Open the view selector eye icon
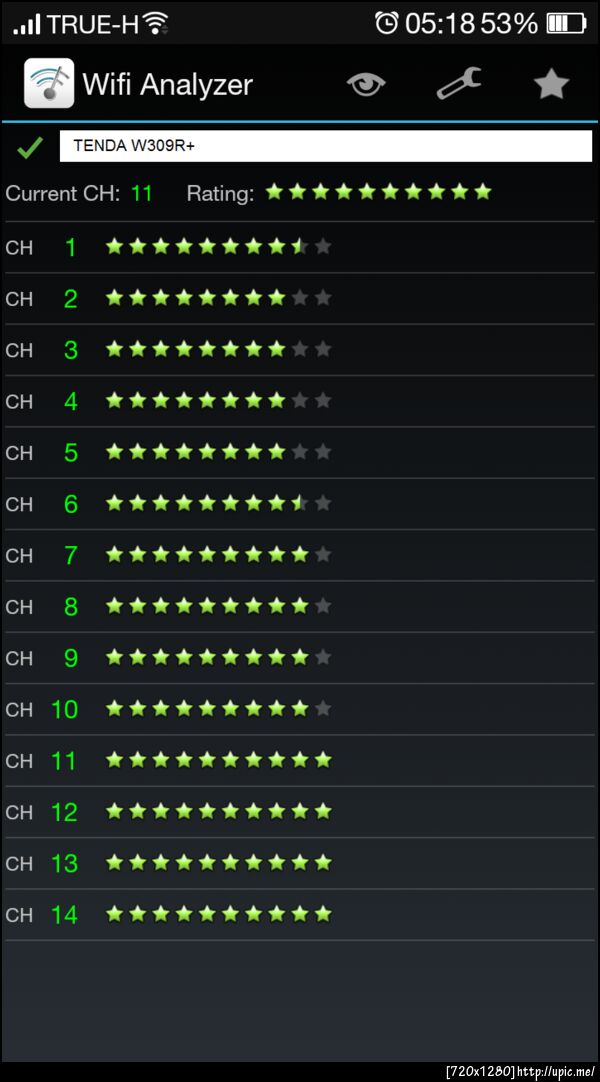 click(366, 84)
